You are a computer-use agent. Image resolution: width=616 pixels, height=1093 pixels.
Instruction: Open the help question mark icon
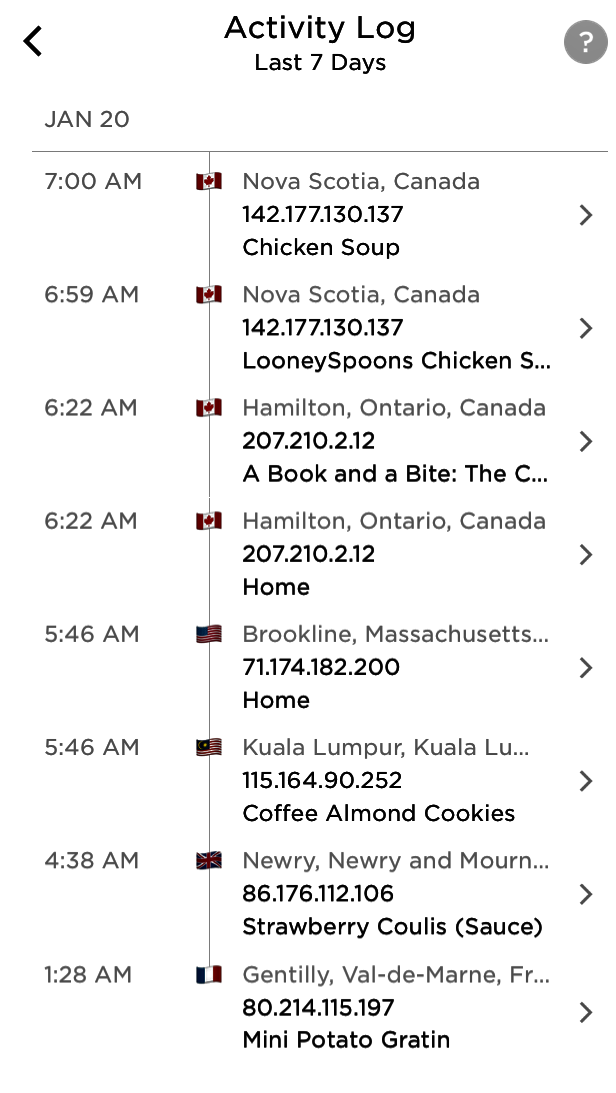pos(585,43)
